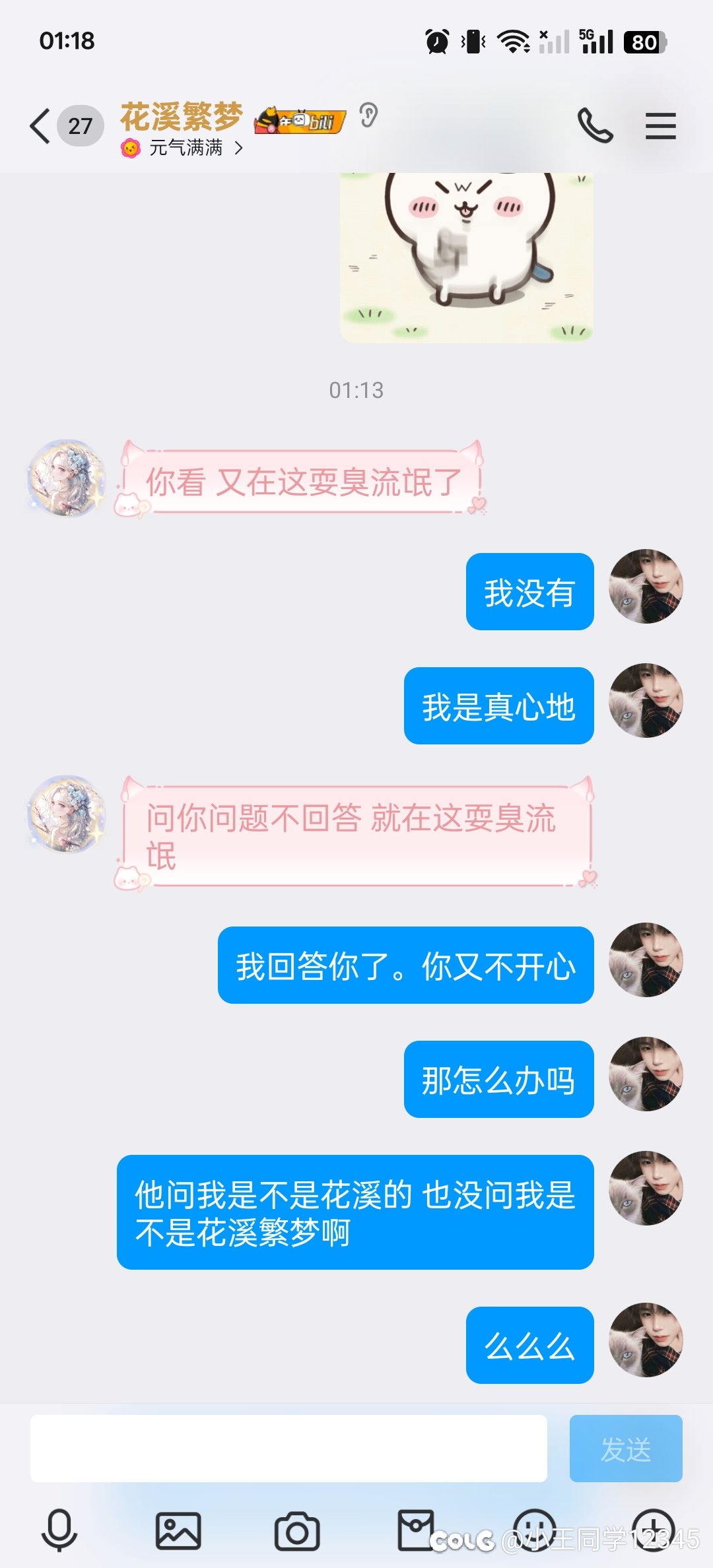Open my avatar next to 我没有
The height and width of the screenshot is (1568, 713).
pos(646,586)
